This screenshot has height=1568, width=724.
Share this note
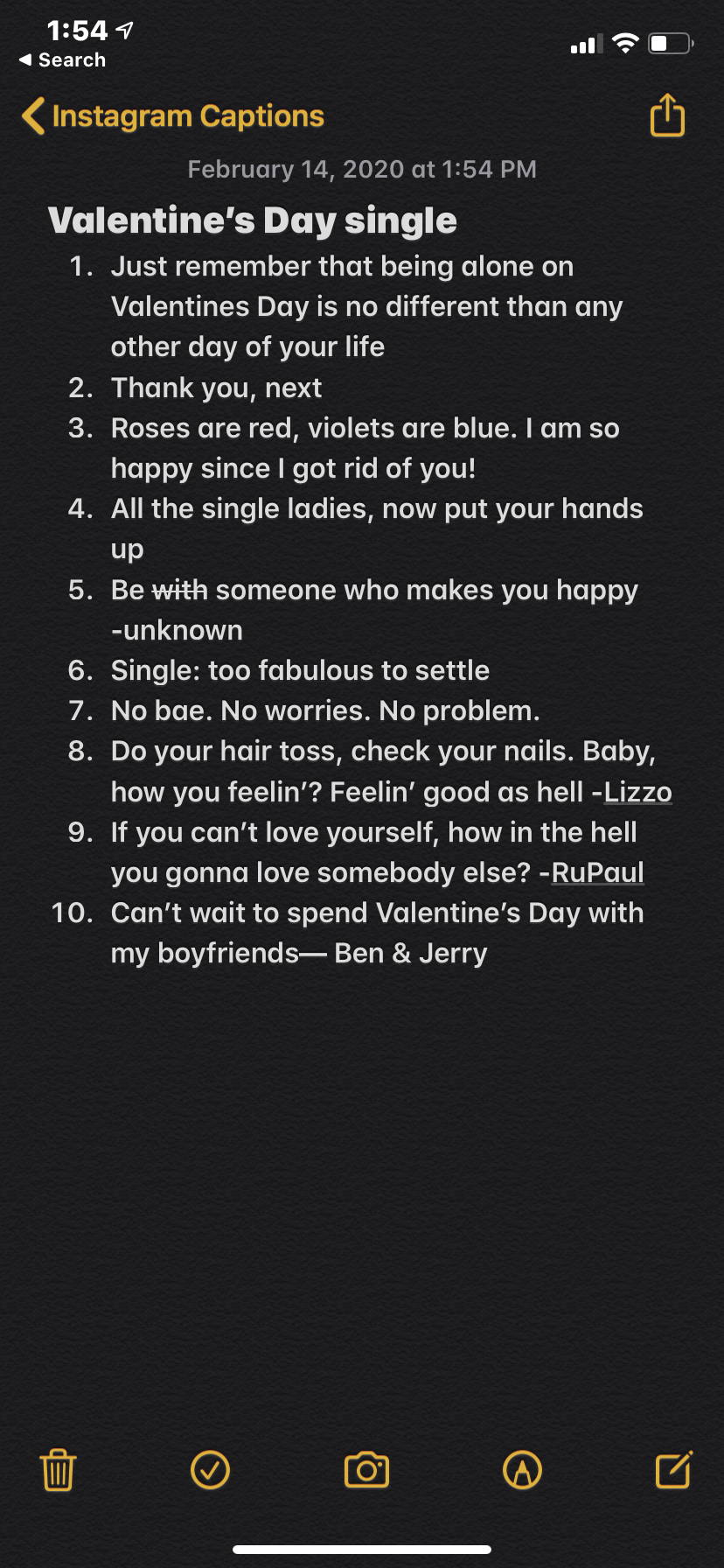[x=667, y=115]
